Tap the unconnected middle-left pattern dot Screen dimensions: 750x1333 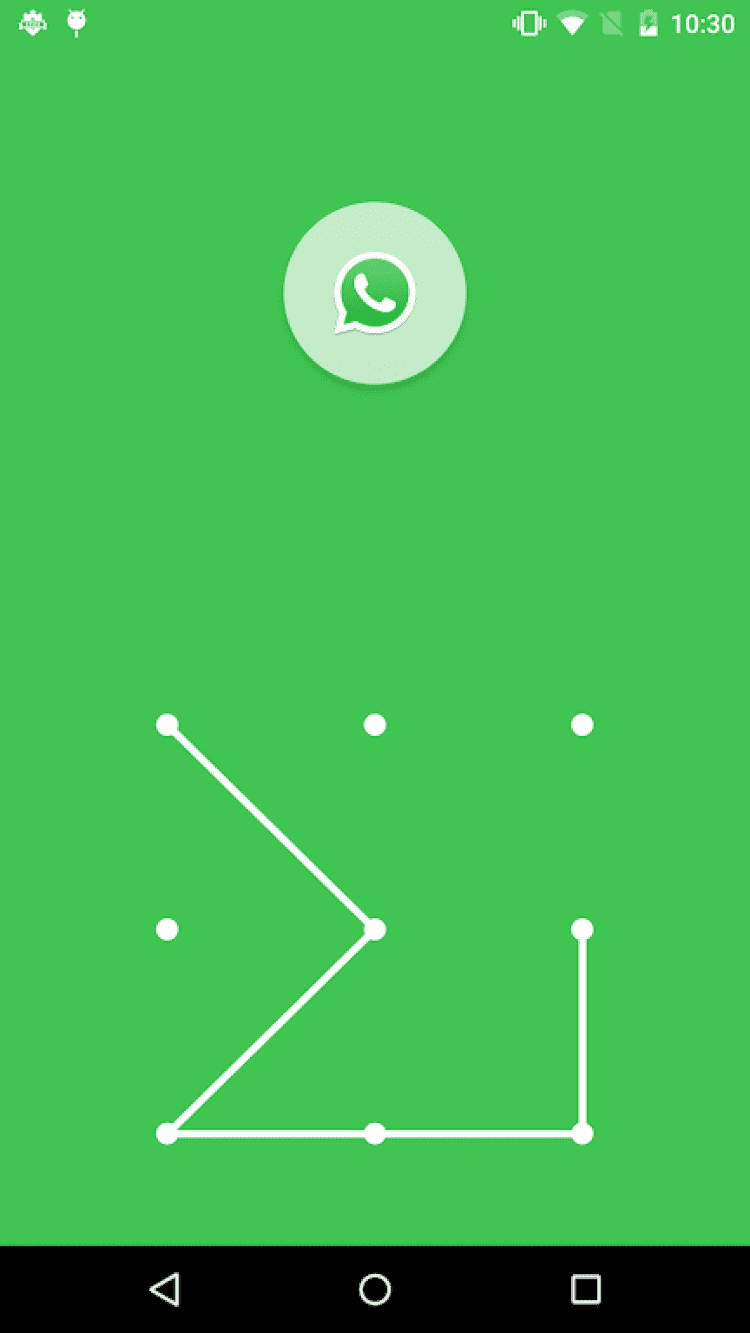pyautogui.click(x=167, y=930)
